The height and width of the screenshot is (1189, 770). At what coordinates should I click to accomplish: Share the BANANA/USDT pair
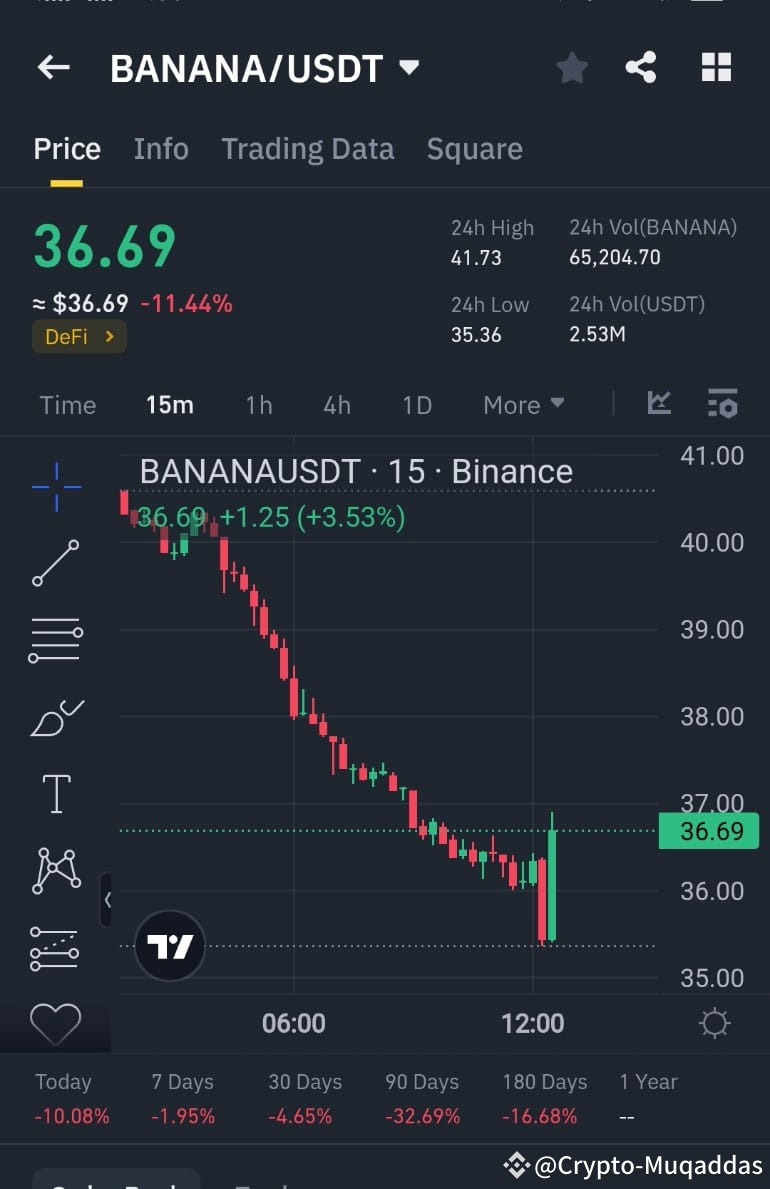click(641, 67)
